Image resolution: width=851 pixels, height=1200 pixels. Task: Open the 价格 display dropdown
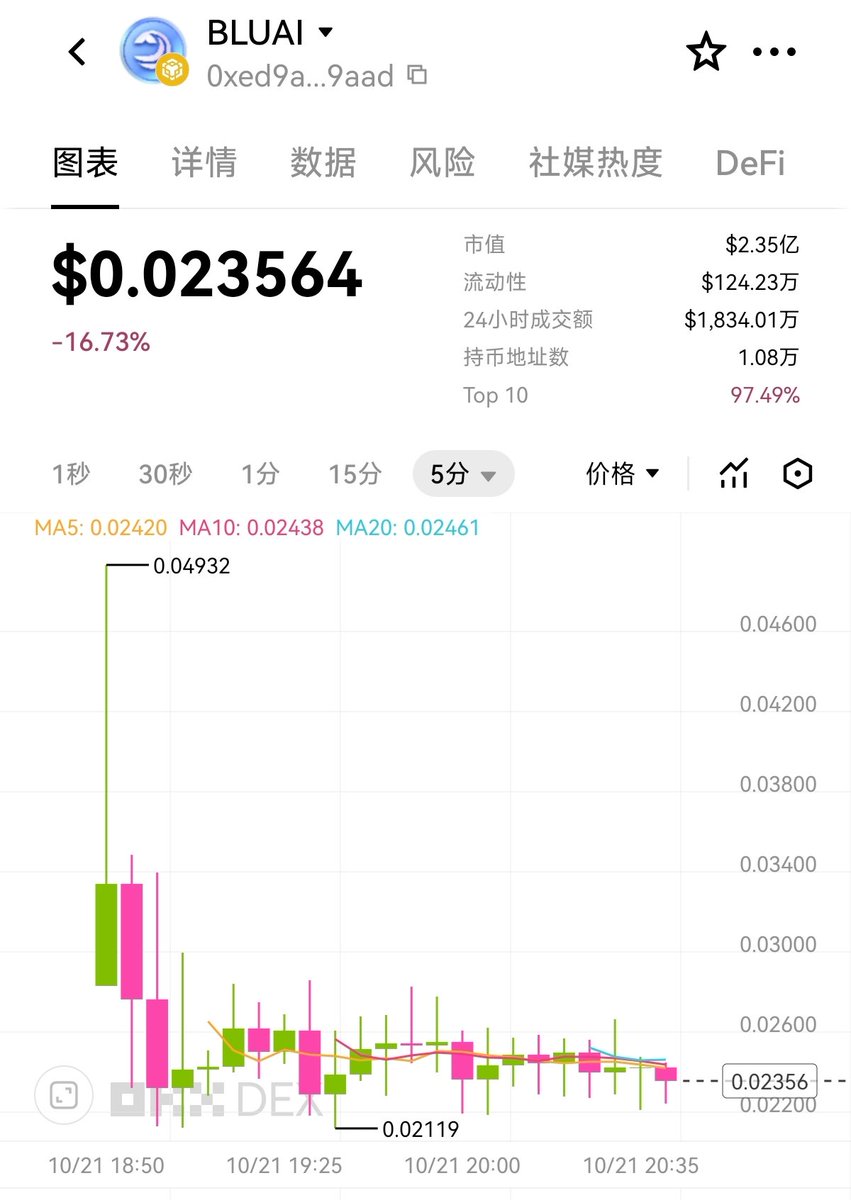tap(622, 474)
